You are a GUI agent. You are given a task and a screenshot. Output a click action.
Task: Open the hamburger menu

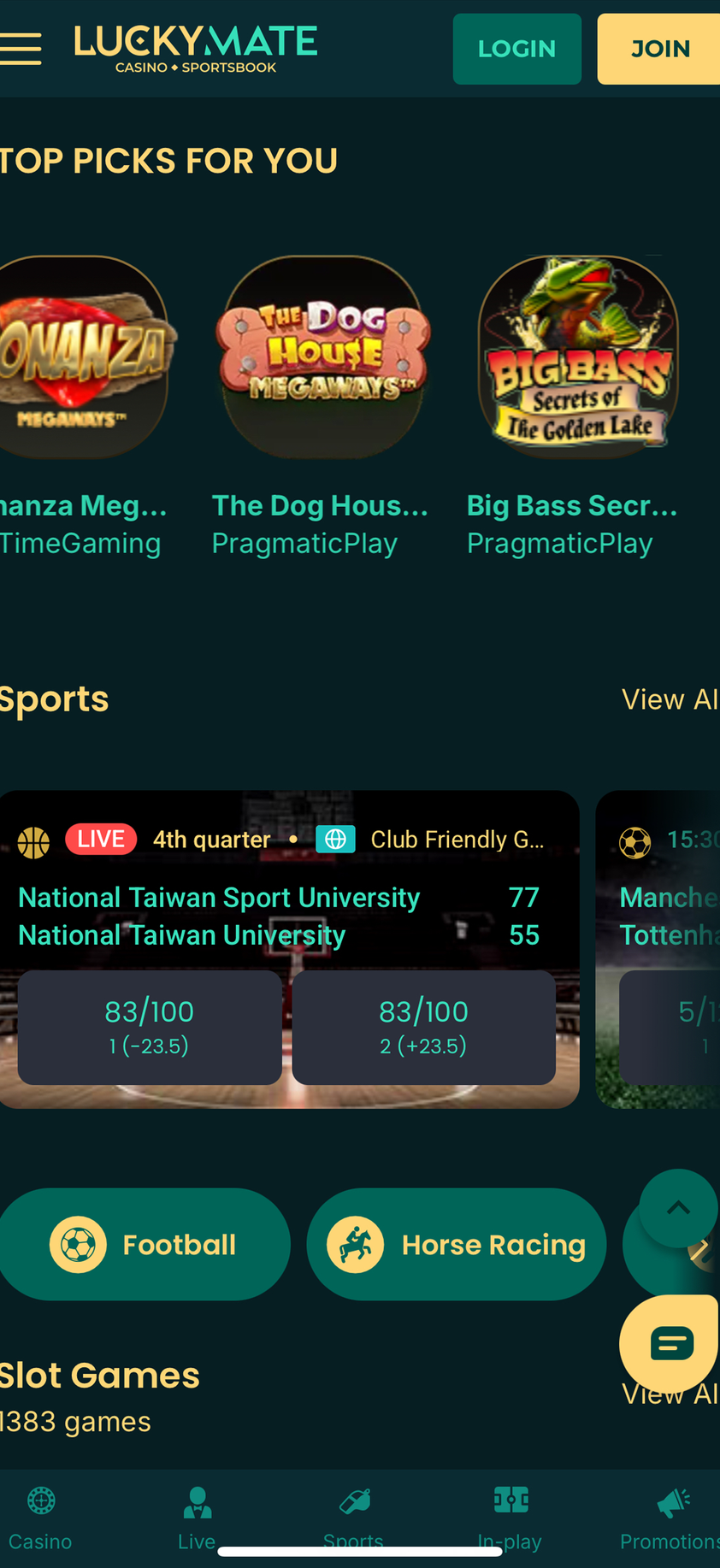coord(21,49)
